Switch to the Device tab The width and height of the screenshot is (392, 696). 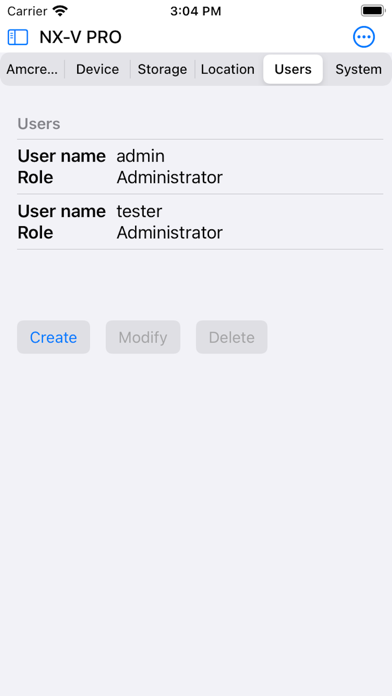(98, 69)
